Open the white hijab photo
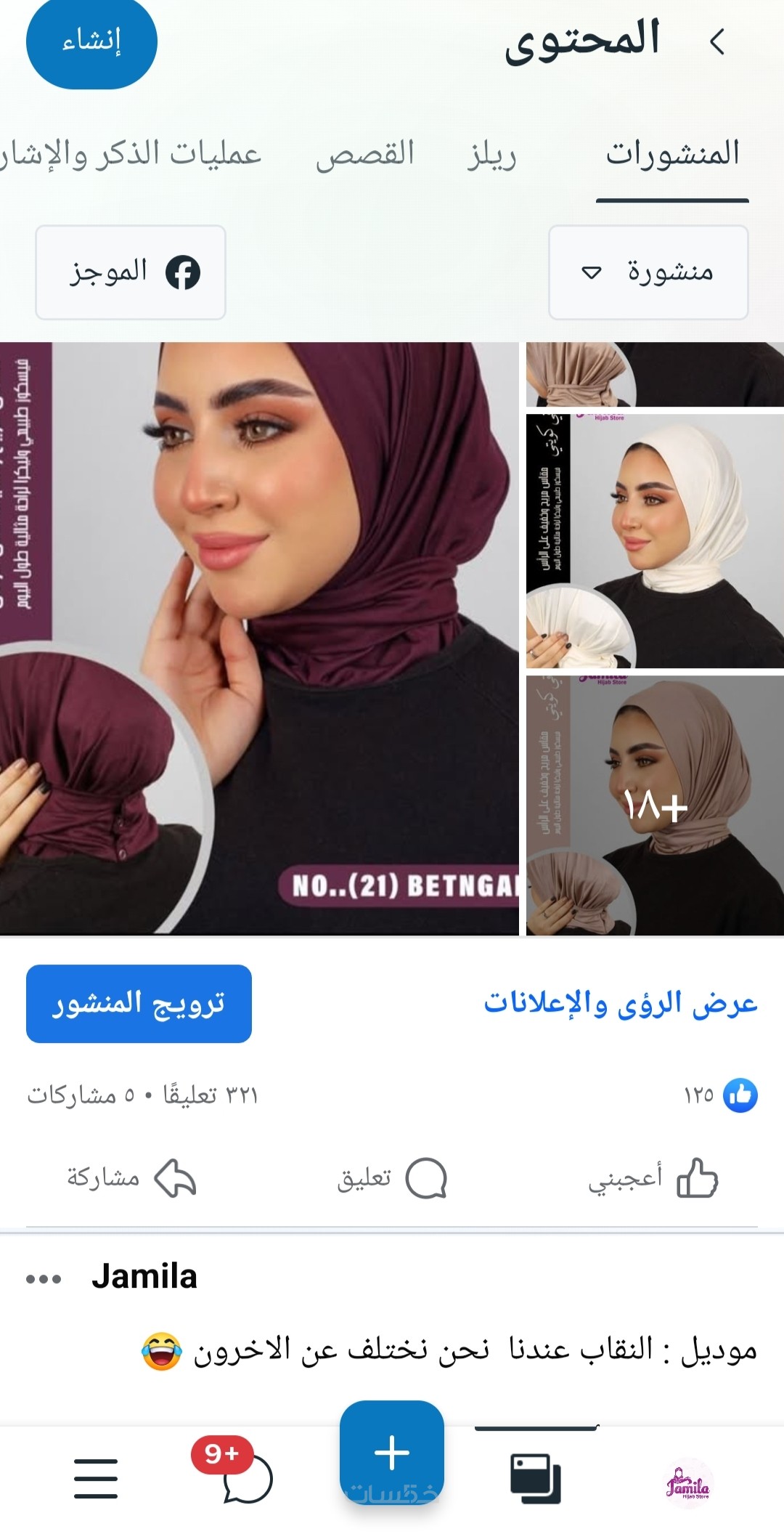The image size is (784, 1534). point(655,540)
